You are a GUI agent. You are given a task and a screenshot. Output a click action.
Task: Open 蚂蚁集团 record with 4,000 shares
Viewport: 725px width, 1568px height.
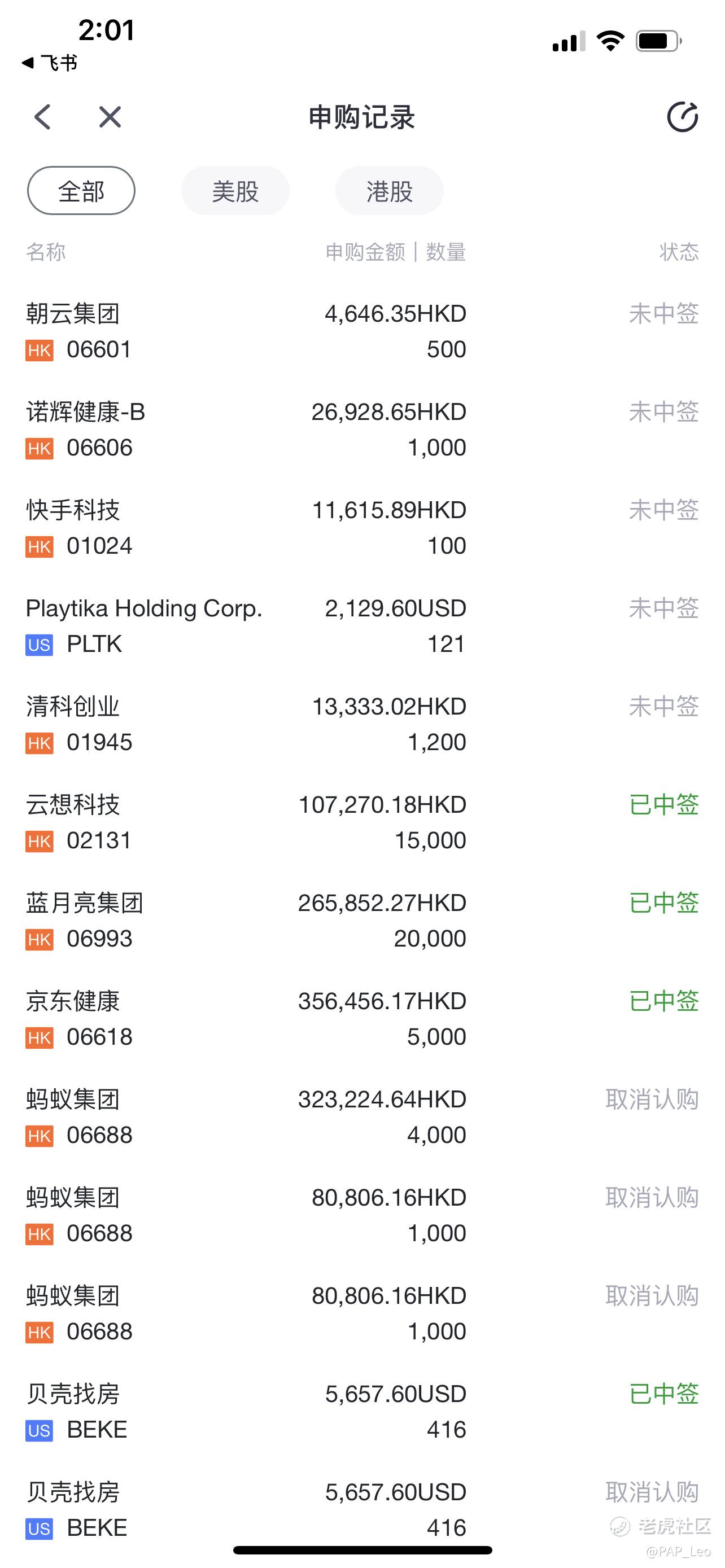pos(362,1117)
